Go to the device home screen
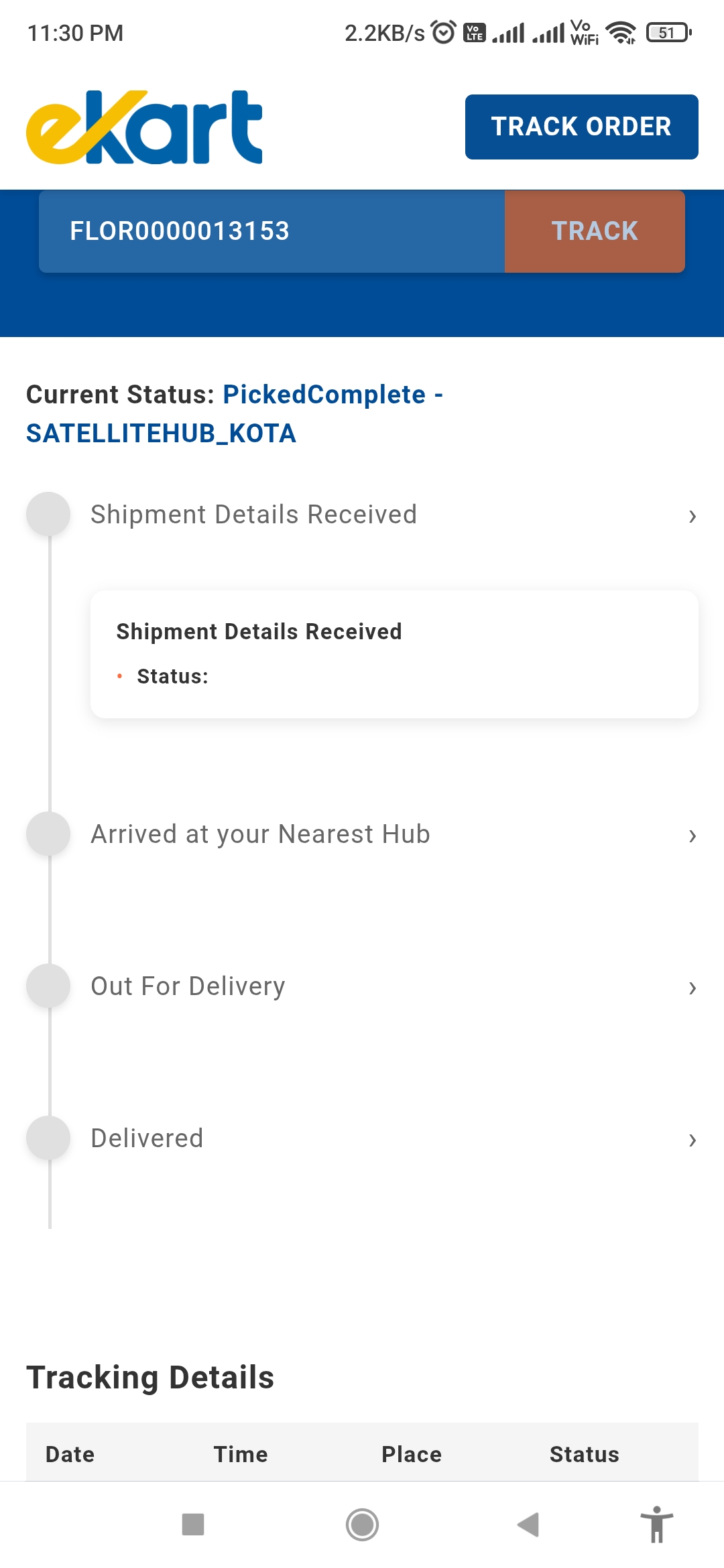724x1568 pixels. pos(362,1524)
